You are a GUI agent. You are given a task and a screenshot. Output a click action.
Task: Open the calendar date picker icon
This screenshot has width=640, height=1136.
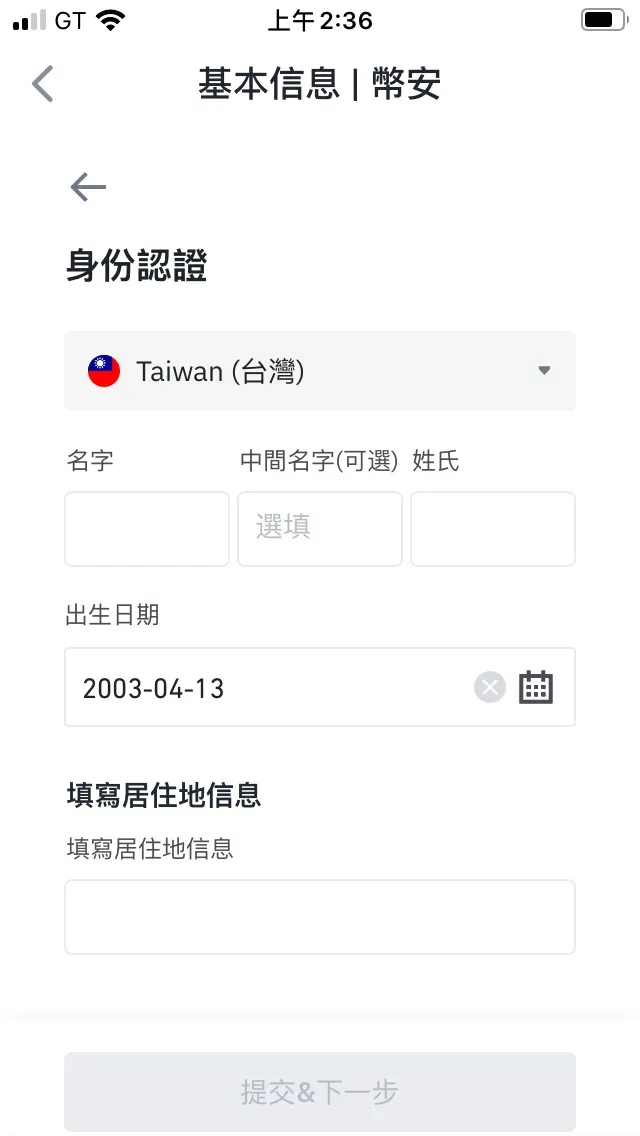(x=536, y=687)
